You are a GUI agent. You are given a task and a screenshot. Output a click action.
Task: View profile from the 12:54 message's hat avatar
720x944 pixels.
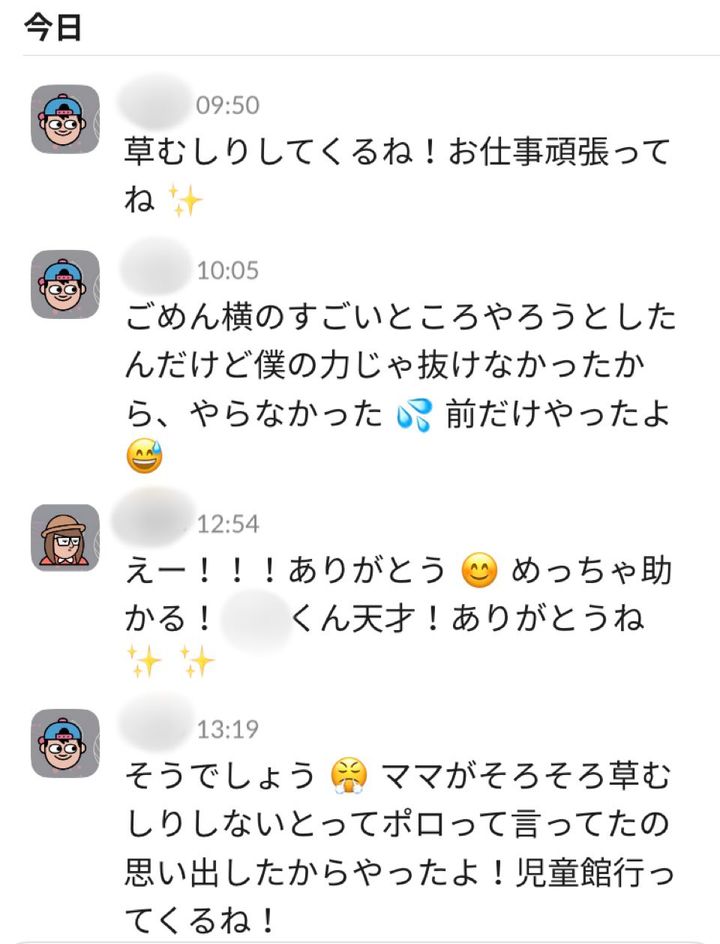65,538
